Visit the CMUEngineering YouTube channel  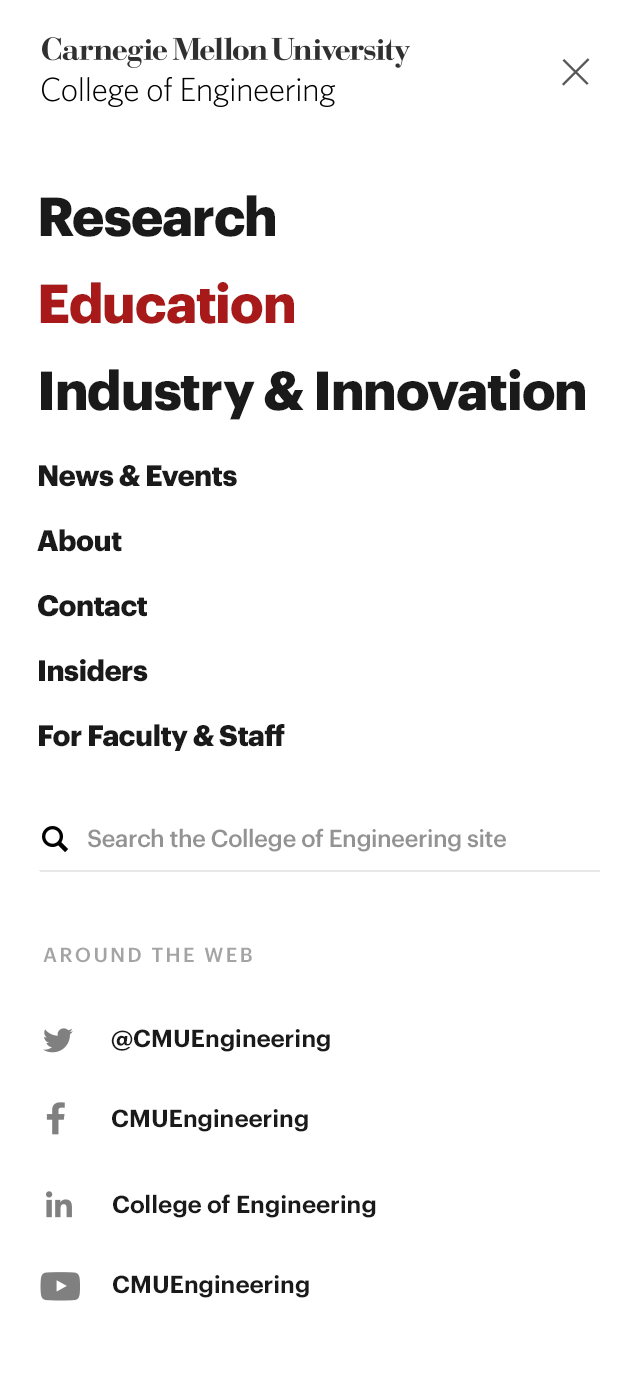click(210, 1285)
